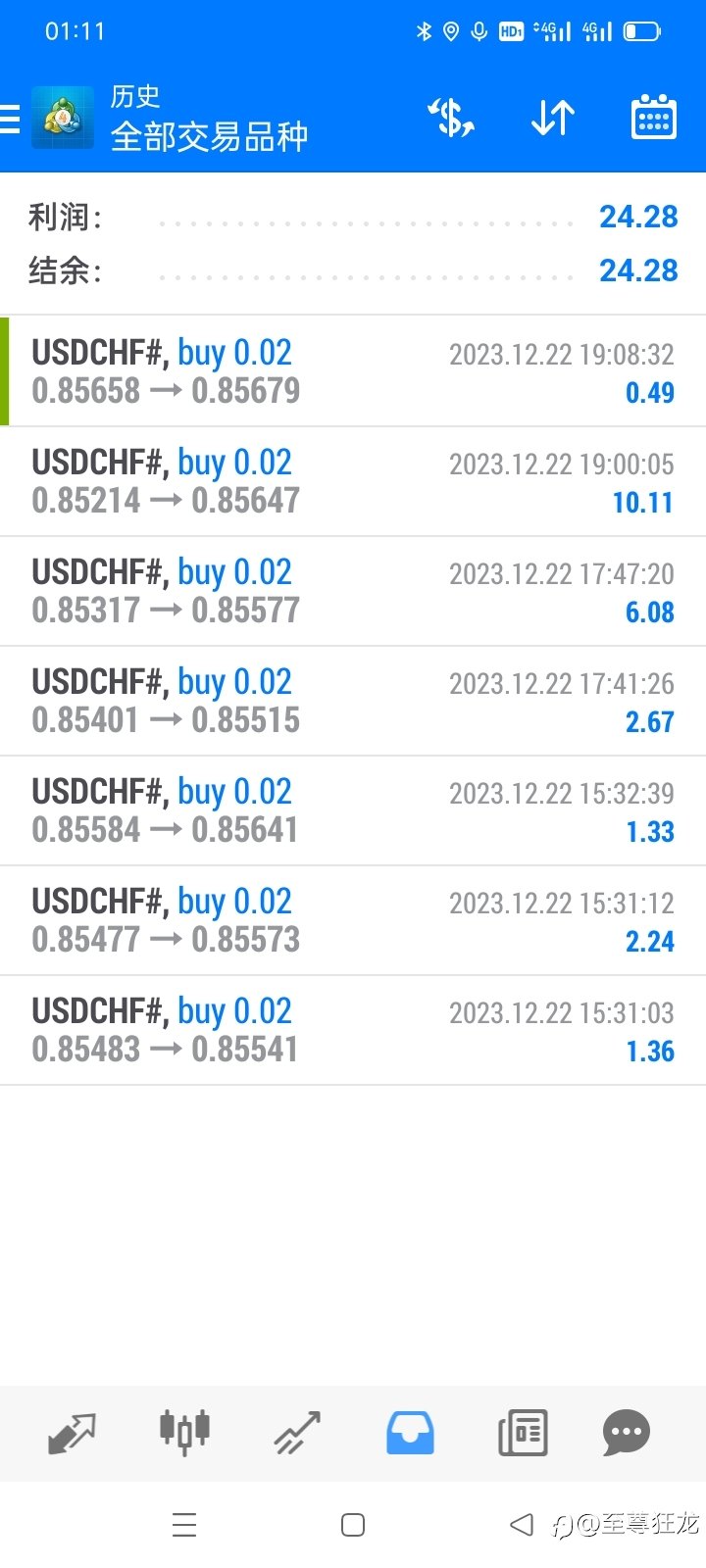
Task: Switch to the candlestick chart tab
Action: pos(184,1432)
